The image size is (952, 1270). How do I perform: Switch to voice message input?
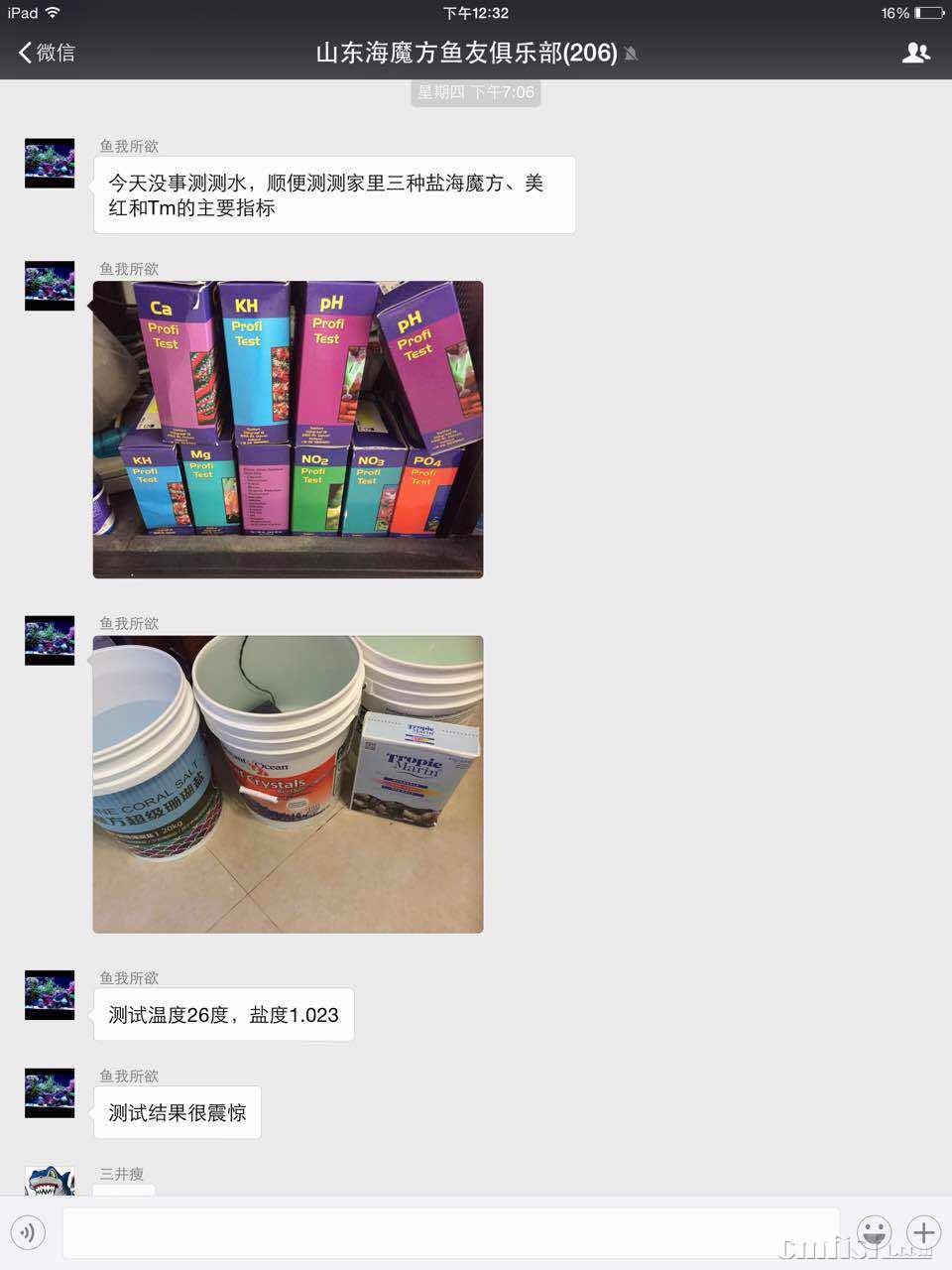click(28, 1233)
